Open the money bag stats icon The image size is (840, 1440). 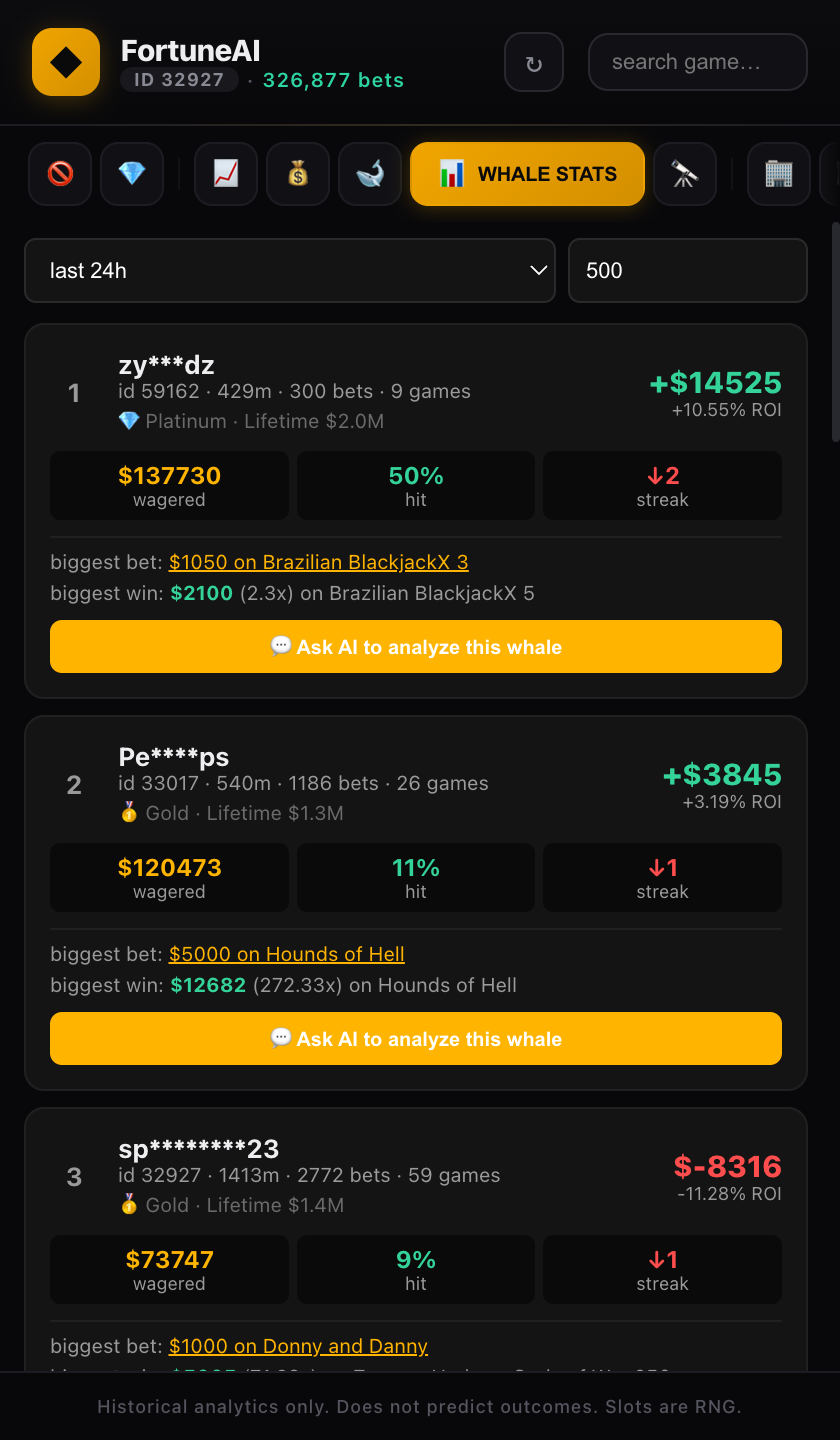pos(297,172)
